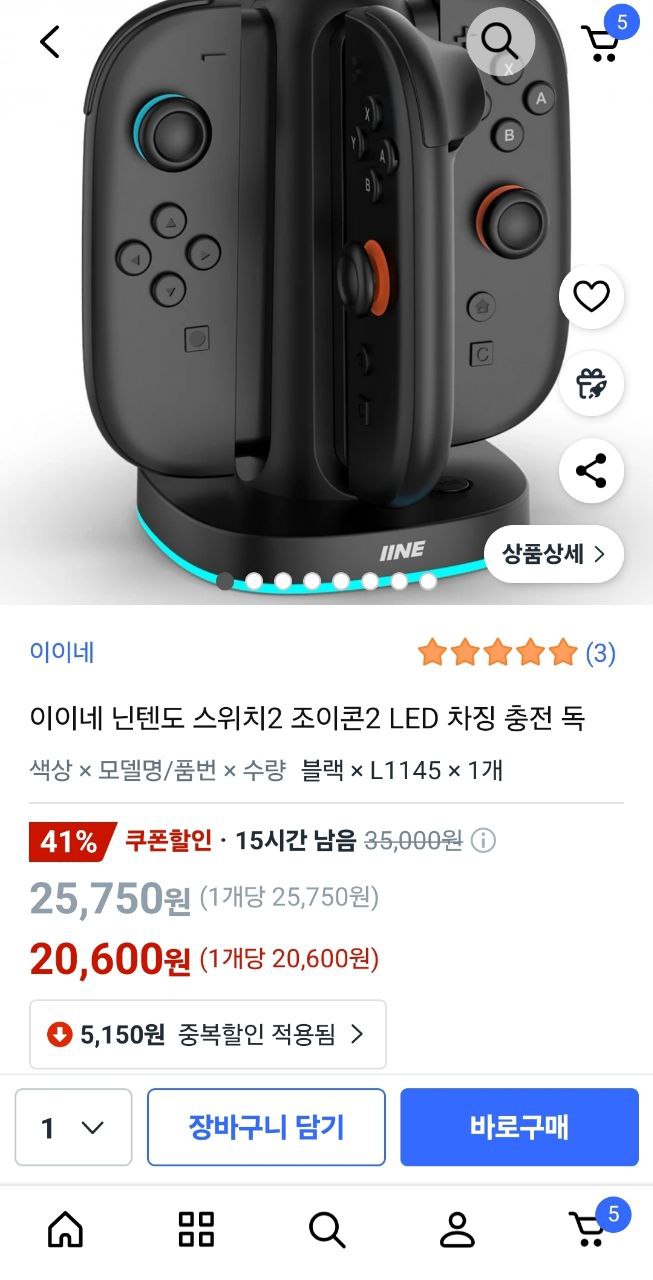
Task: Show price info next to 35,000원
Action: (483, 841)
